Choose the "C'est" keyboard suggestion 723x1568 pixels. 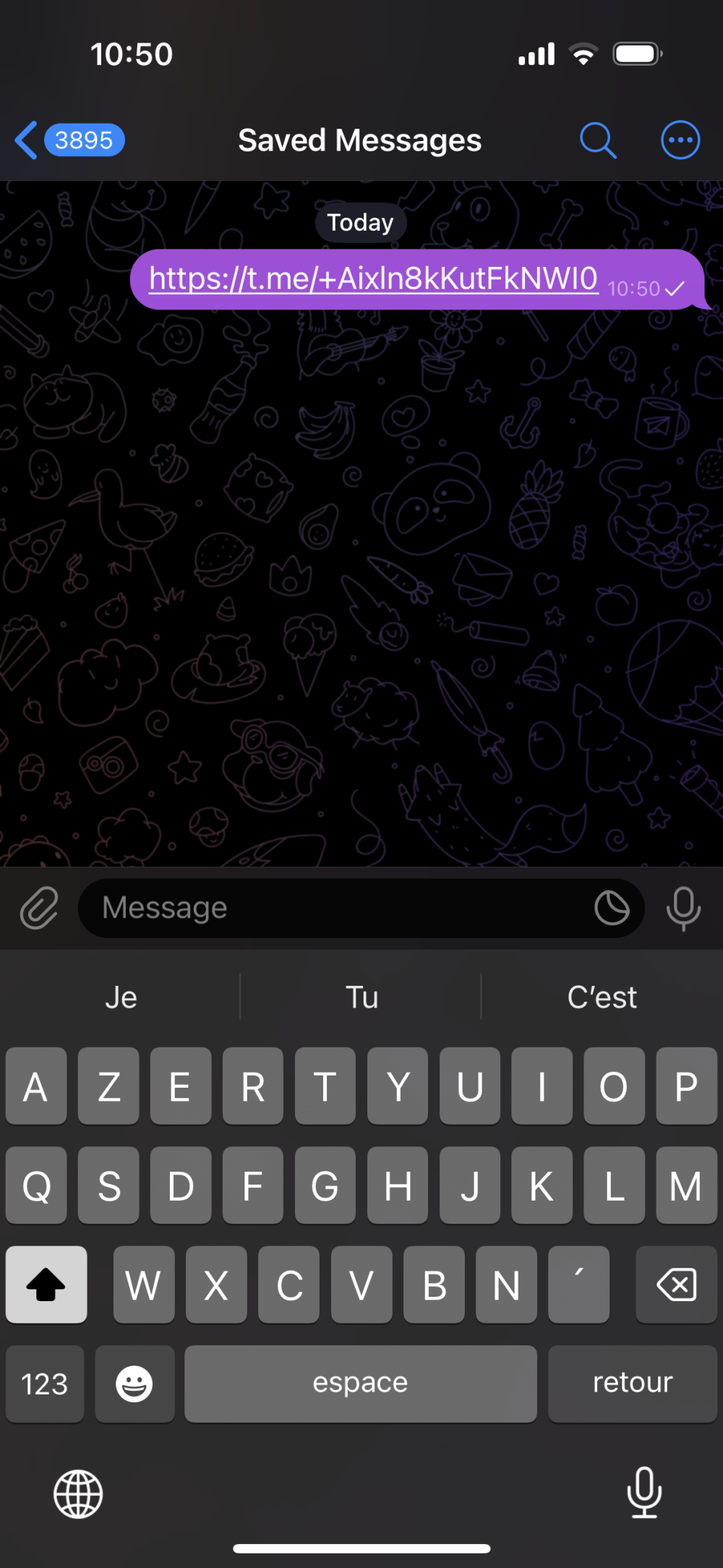(x=602, y=997)
